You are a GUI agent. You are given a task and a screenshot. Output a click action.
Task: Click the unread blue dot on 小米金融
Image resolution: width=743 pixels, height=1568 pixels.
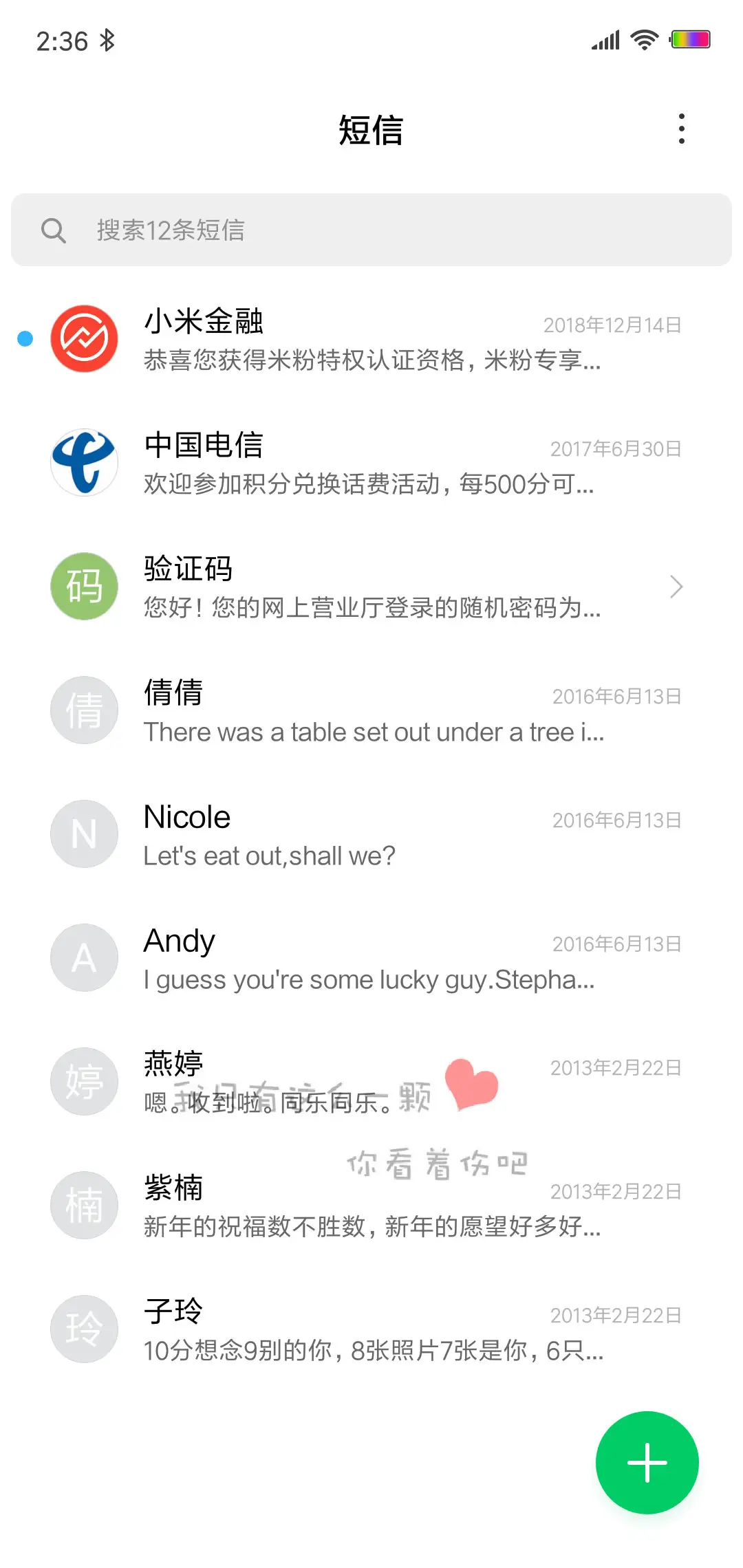tap(25, 338)
